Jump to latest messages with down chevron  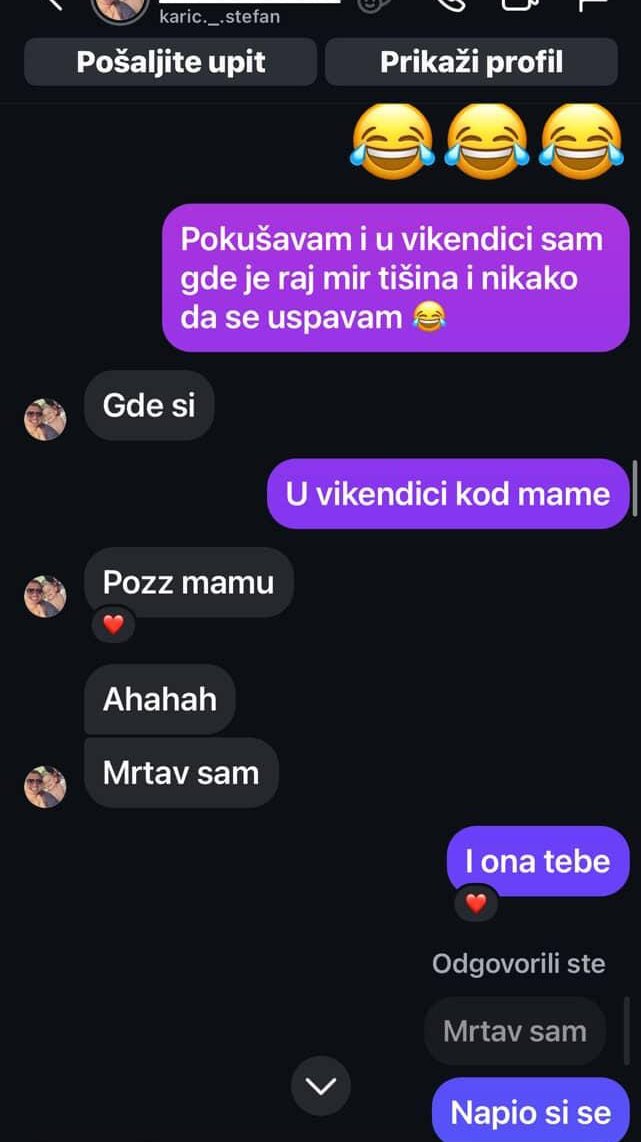(321, 1086)
